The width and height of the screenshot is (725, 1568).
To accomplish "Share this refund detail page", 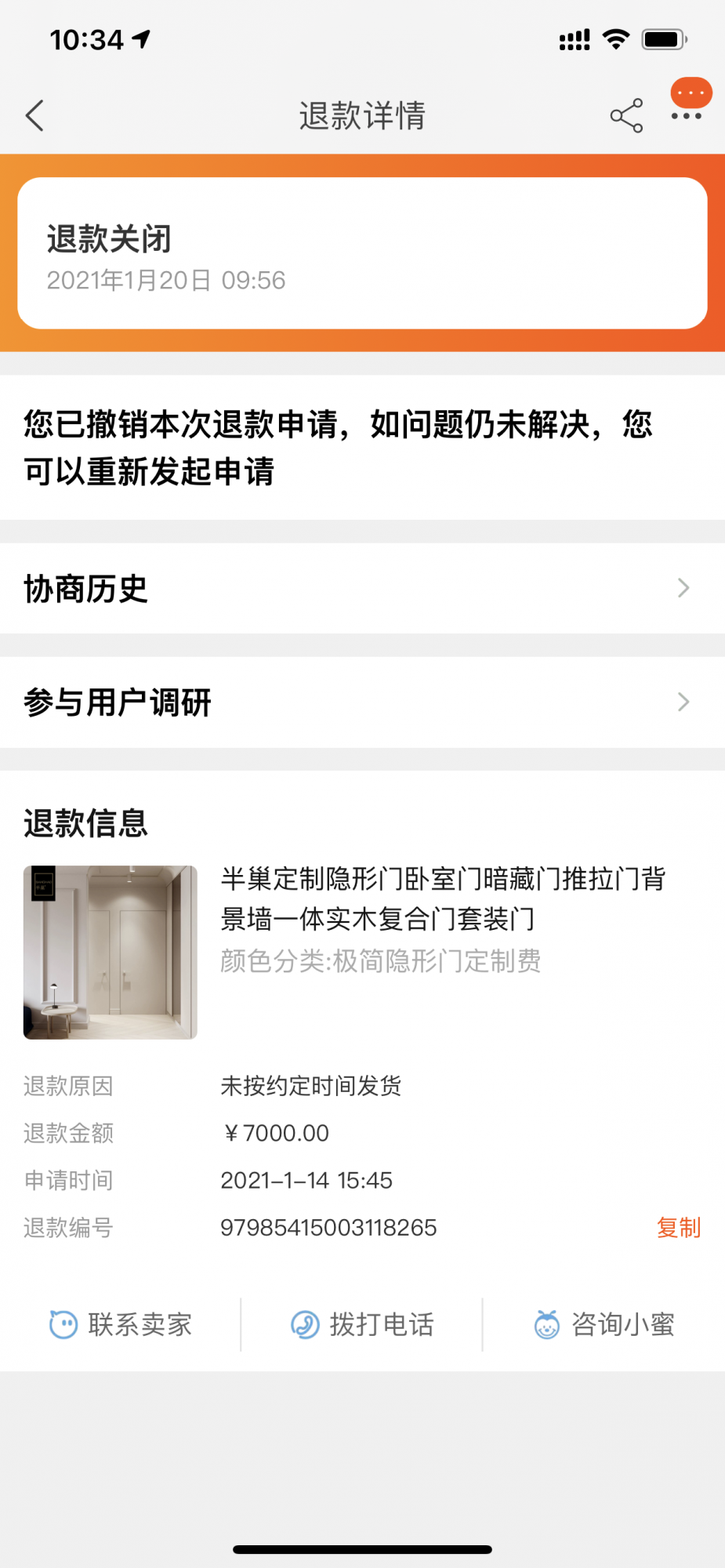I will pyautogui.click(x=626, y=116).
